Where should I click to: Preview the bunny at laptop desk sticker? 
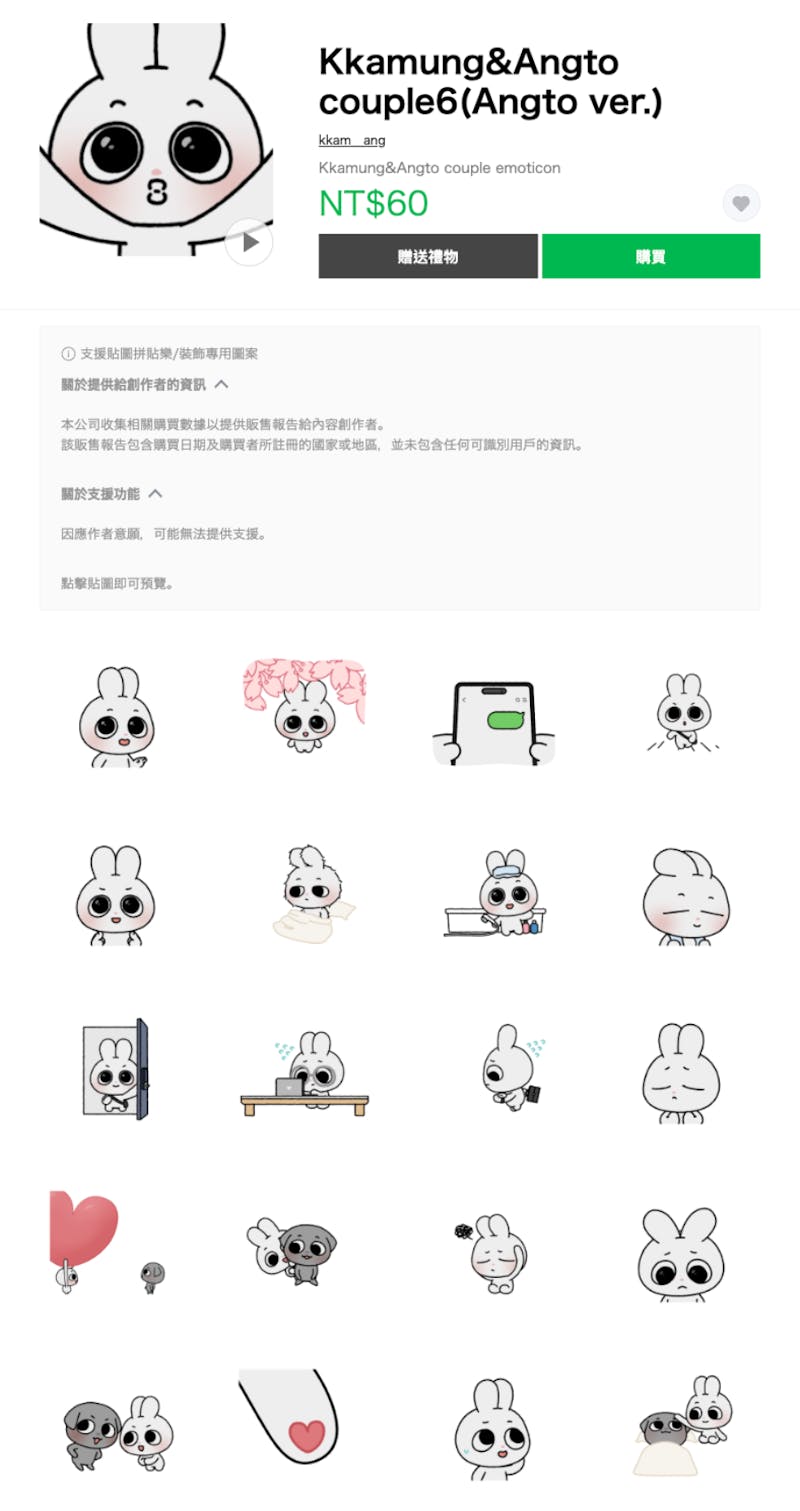tap(304, 1073)
